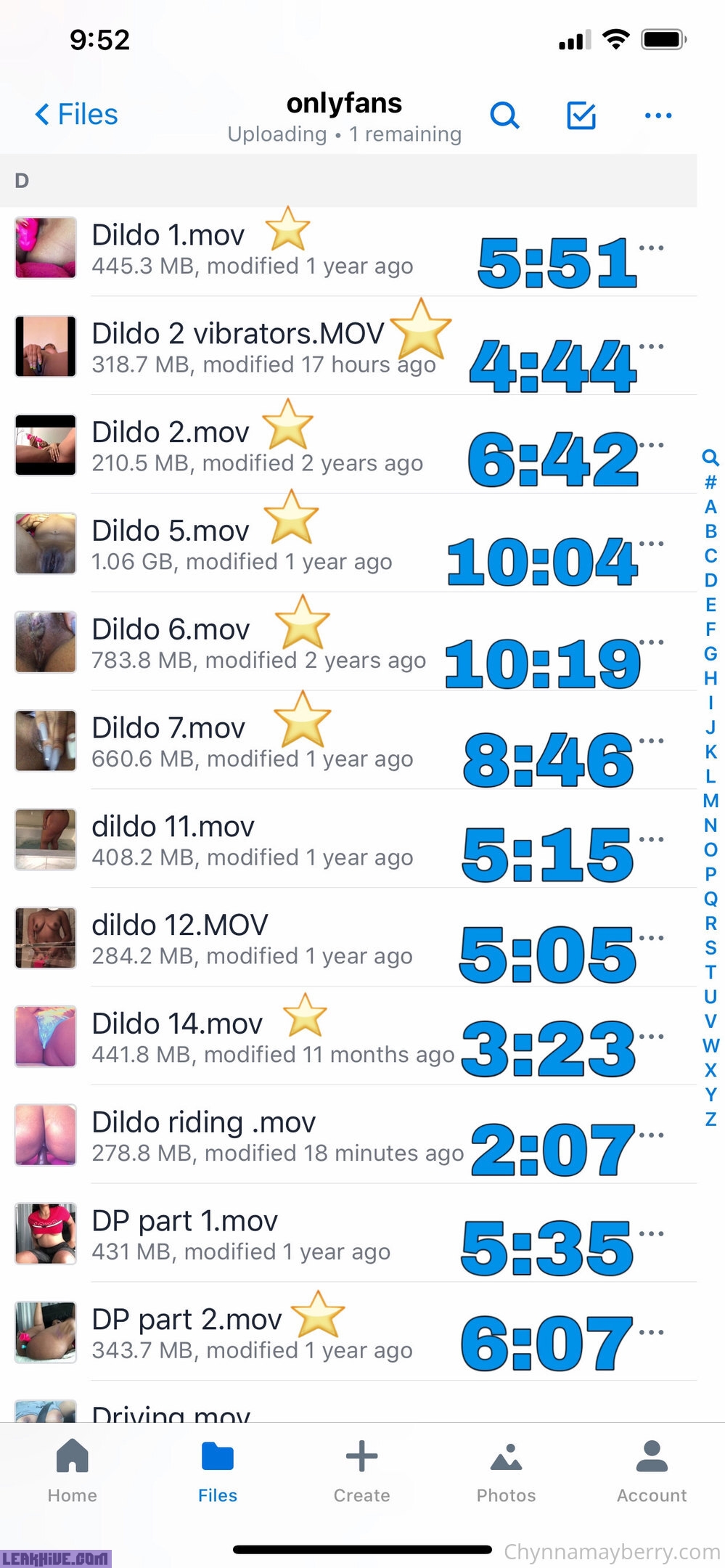Screen dimensions: 725x1568
Task: Open more options for Dildo 2.mov
Action: click(651, 445)
